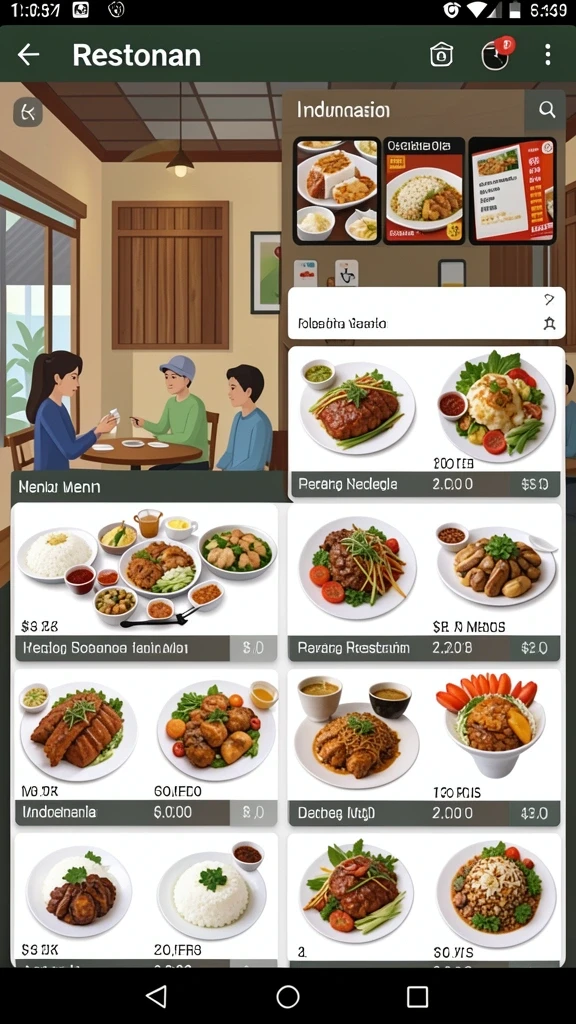Go back using the app bar arrow
576x1024 pixels.
pyautogui.click(x=29, y=55)
